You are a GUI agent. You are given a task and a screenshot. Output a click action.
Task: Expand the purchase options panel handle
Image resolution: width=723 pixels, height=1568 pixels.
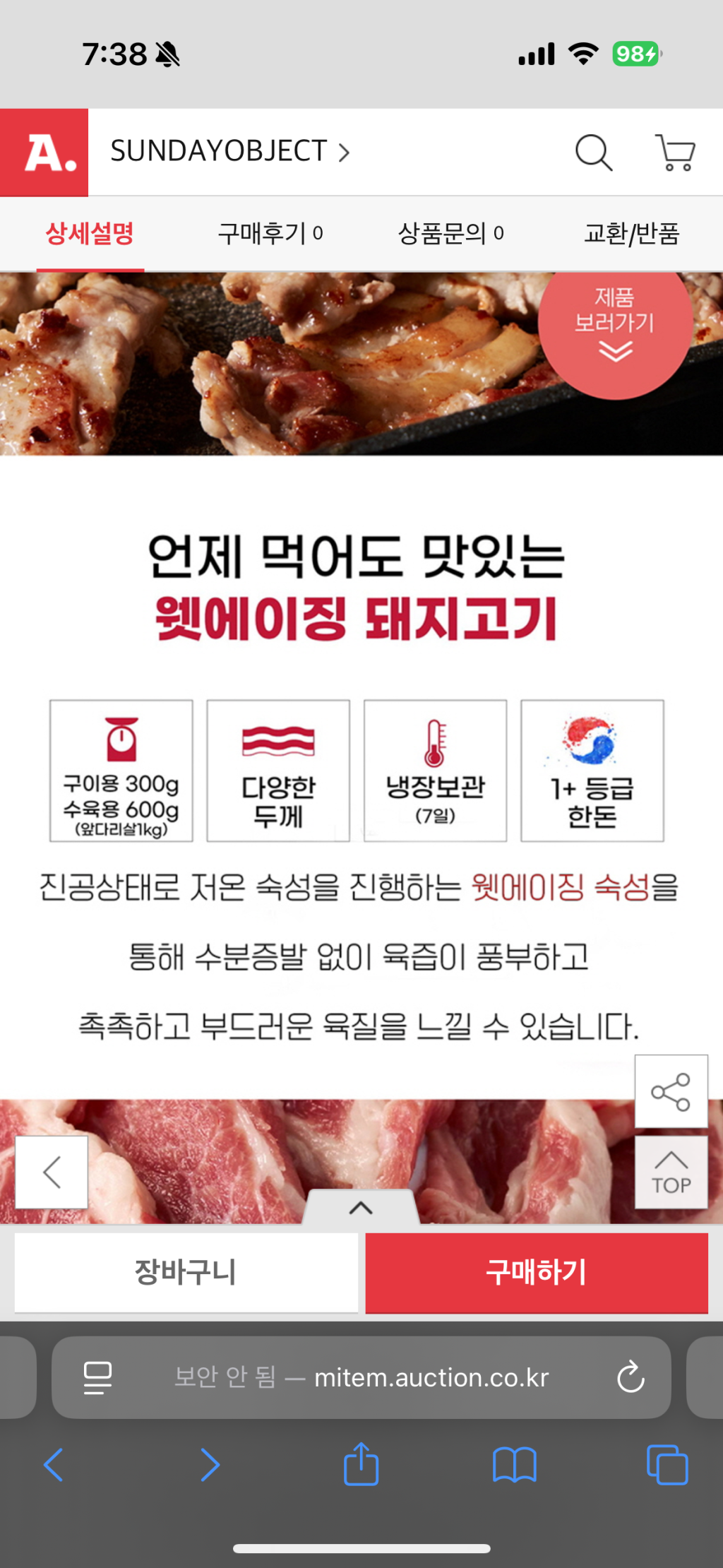pos(361,1208)
